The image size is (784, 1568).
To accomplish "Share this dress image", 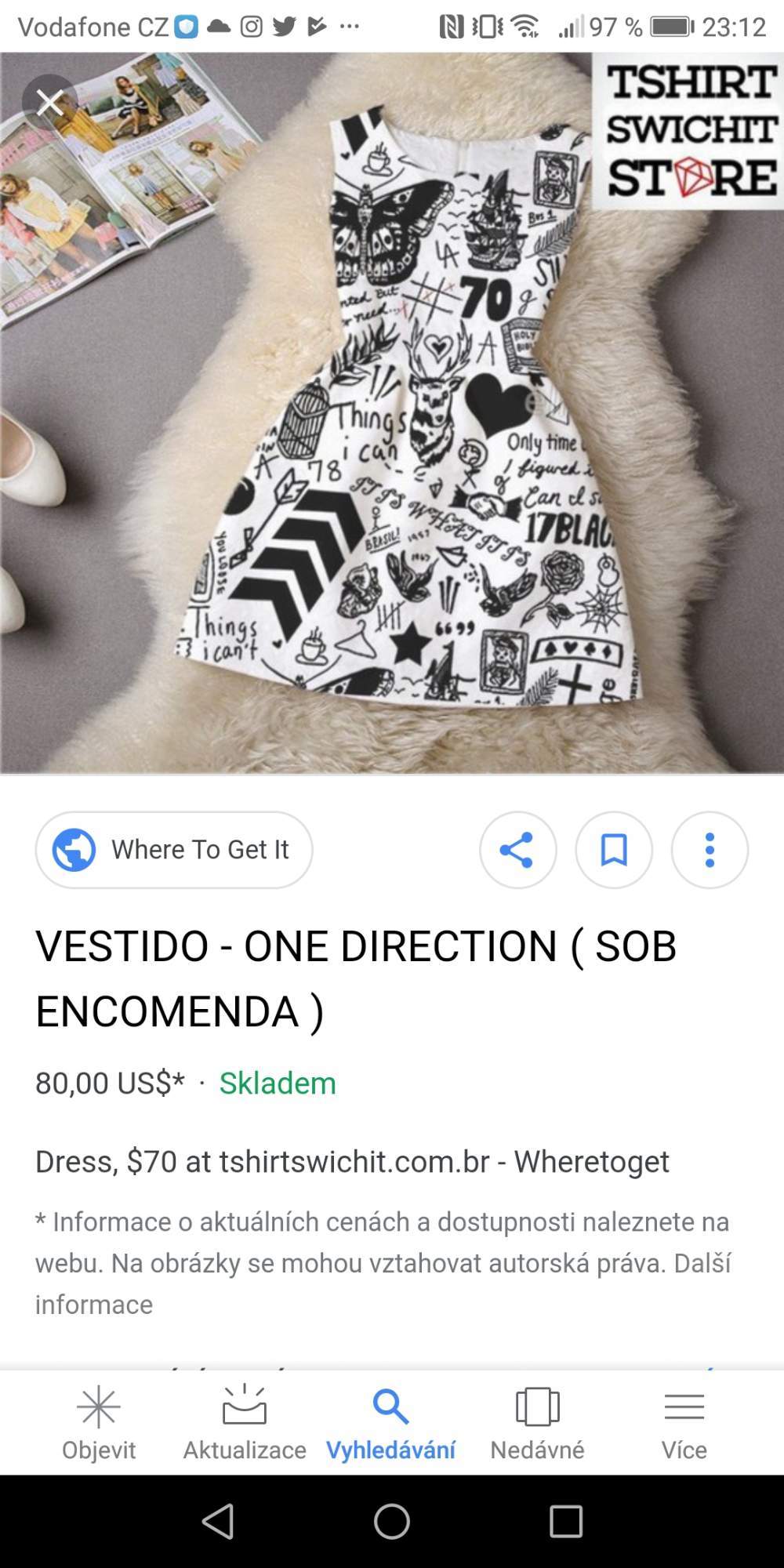I will point(517,850).
